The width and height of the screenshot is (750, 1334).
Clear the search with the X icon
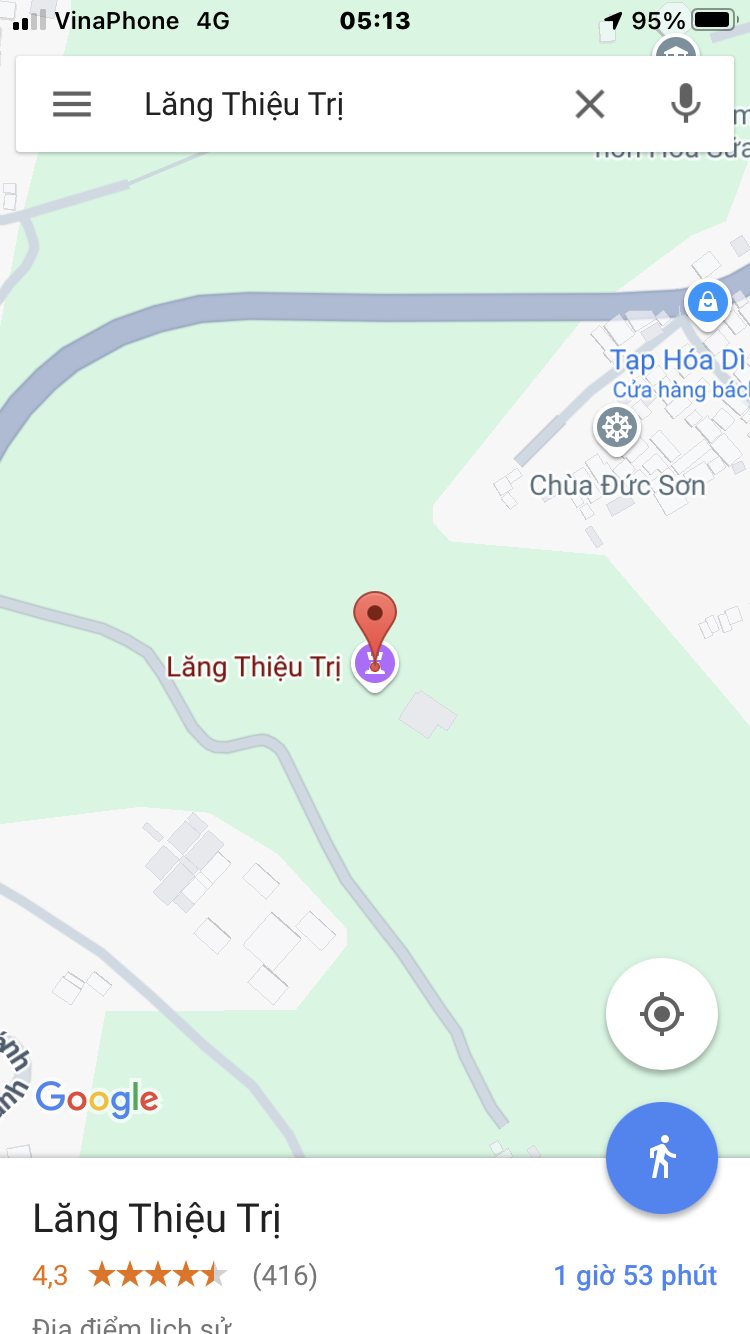point(590,104)
